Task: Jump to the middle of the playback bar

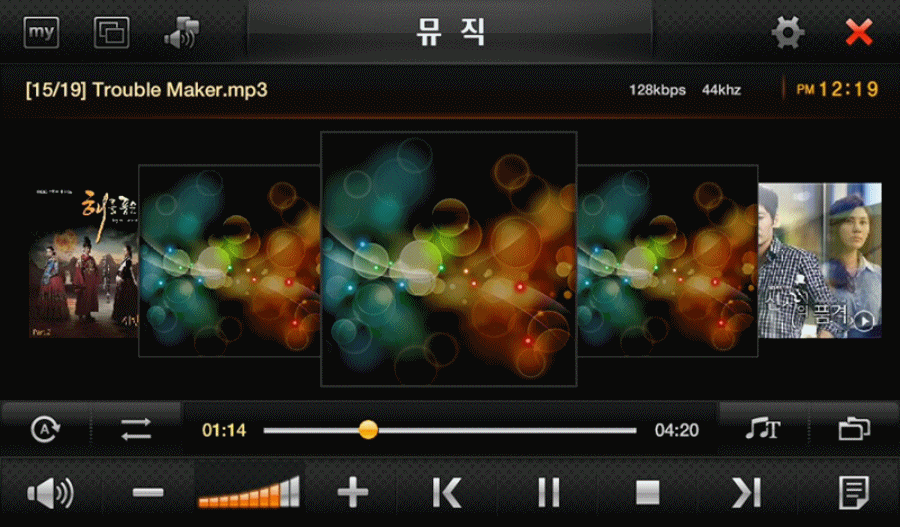Action: (x=450, y=430)
